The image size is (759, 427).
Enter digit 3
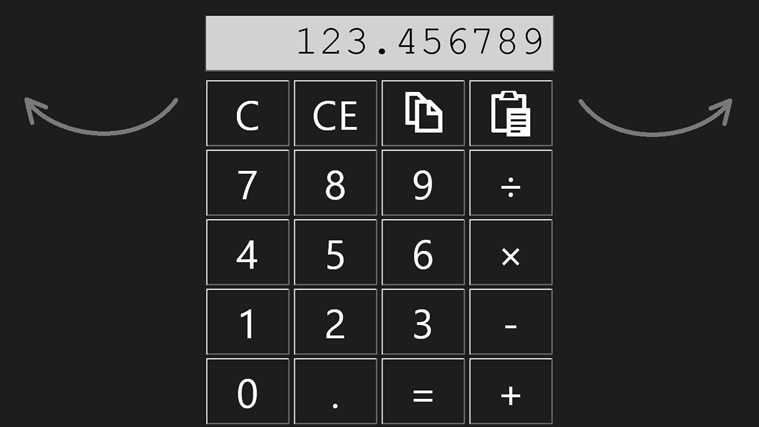(x=423, y=322)
